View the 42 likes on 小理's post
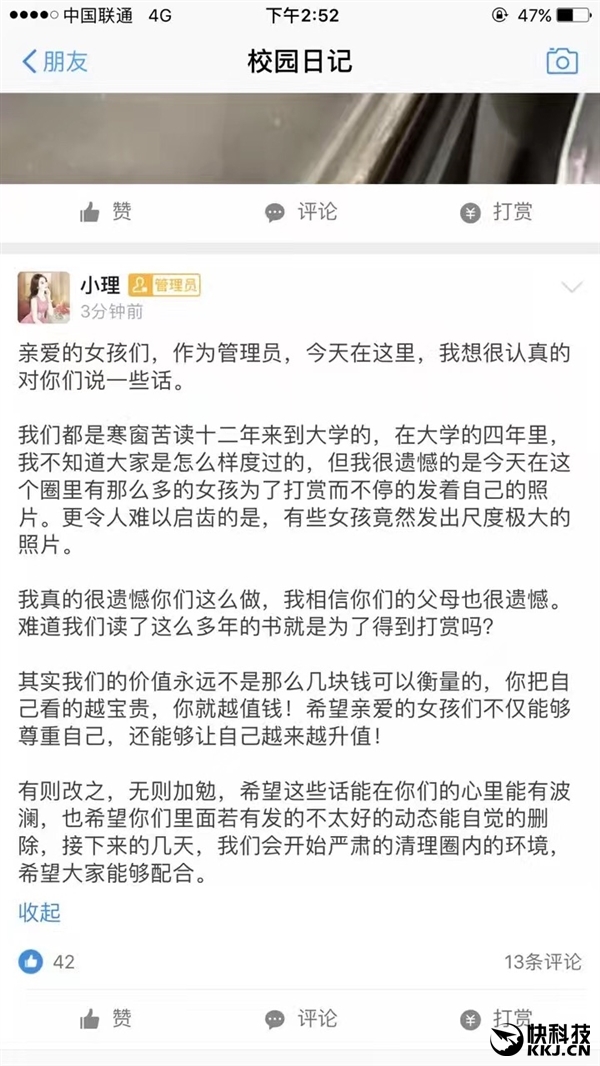This screenshot has width=600, height=1066. coord(46,962)
